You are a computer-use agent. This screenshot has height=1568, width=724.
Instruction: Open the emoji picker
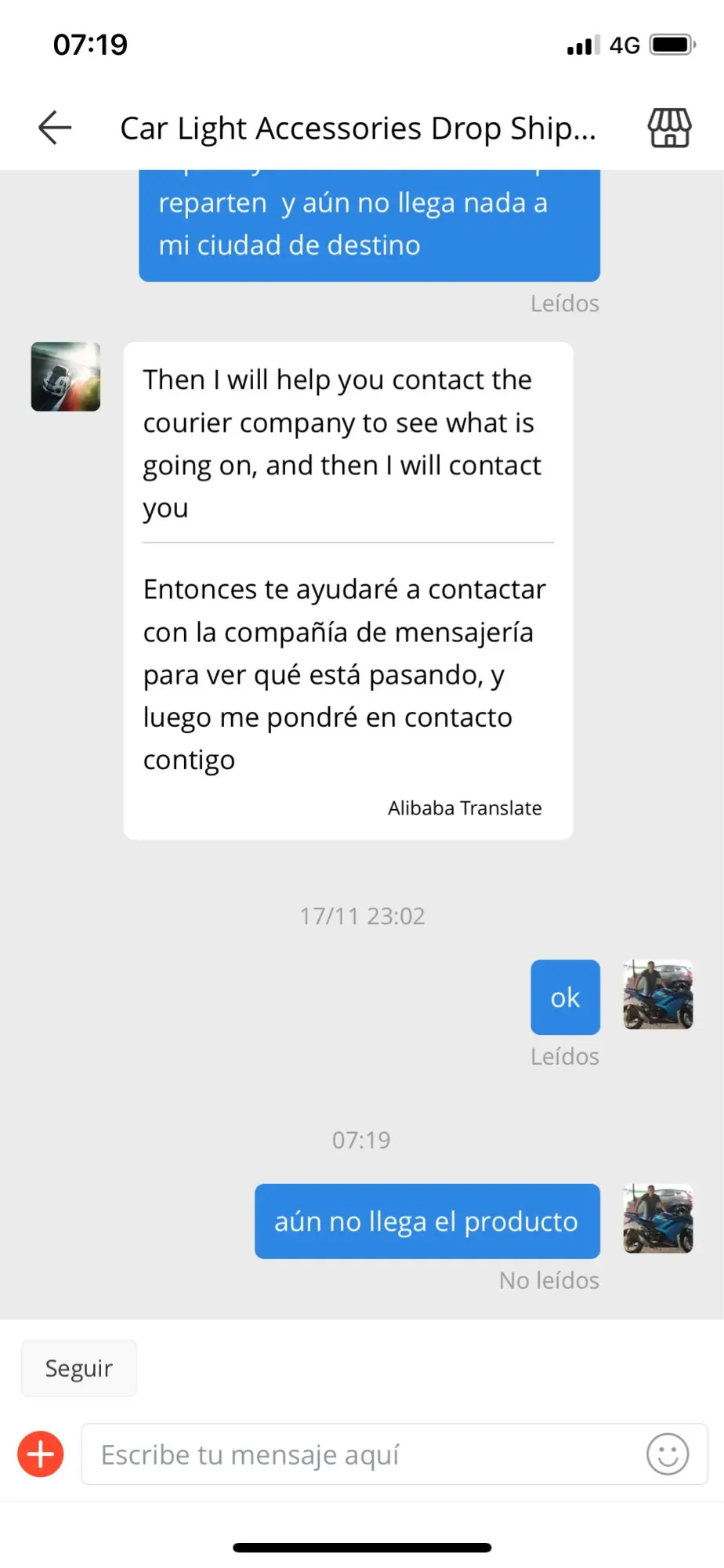coord(668,1454)
